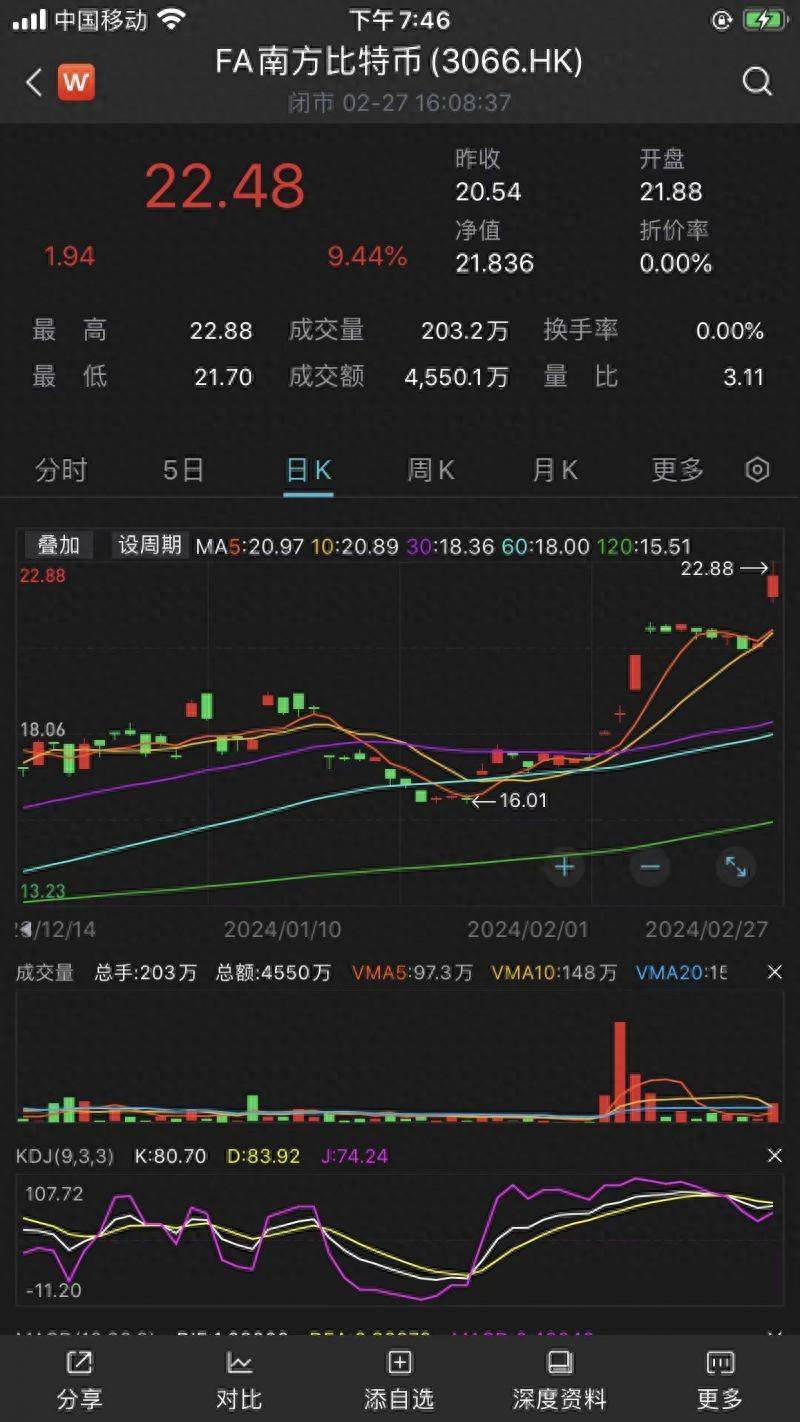Tap the 设周期 button
This screenshot has height=1422, width=800.
[150, 545]
